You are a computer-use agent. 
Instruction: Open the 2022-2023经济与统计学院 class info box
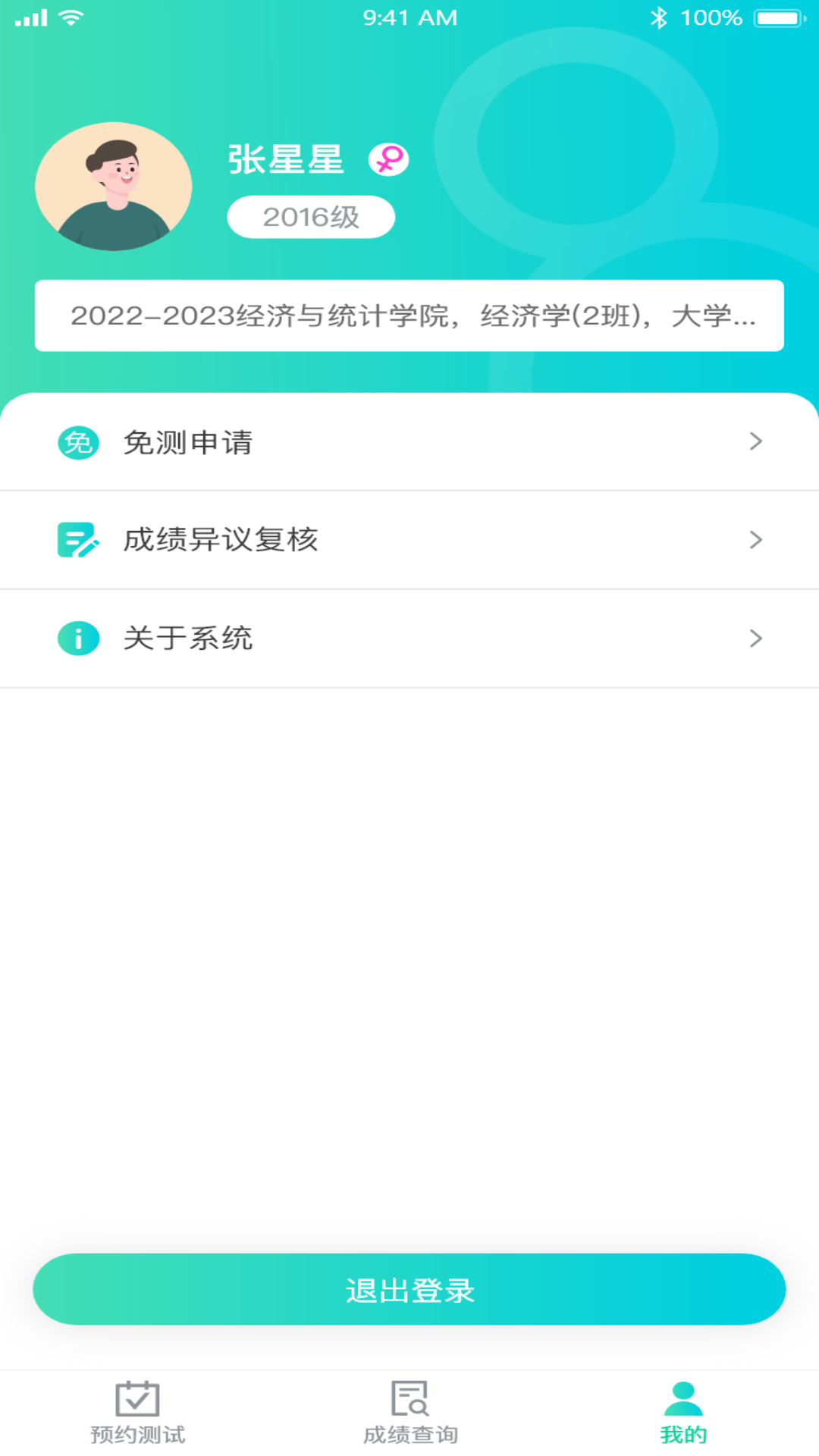tap(409, 315)
